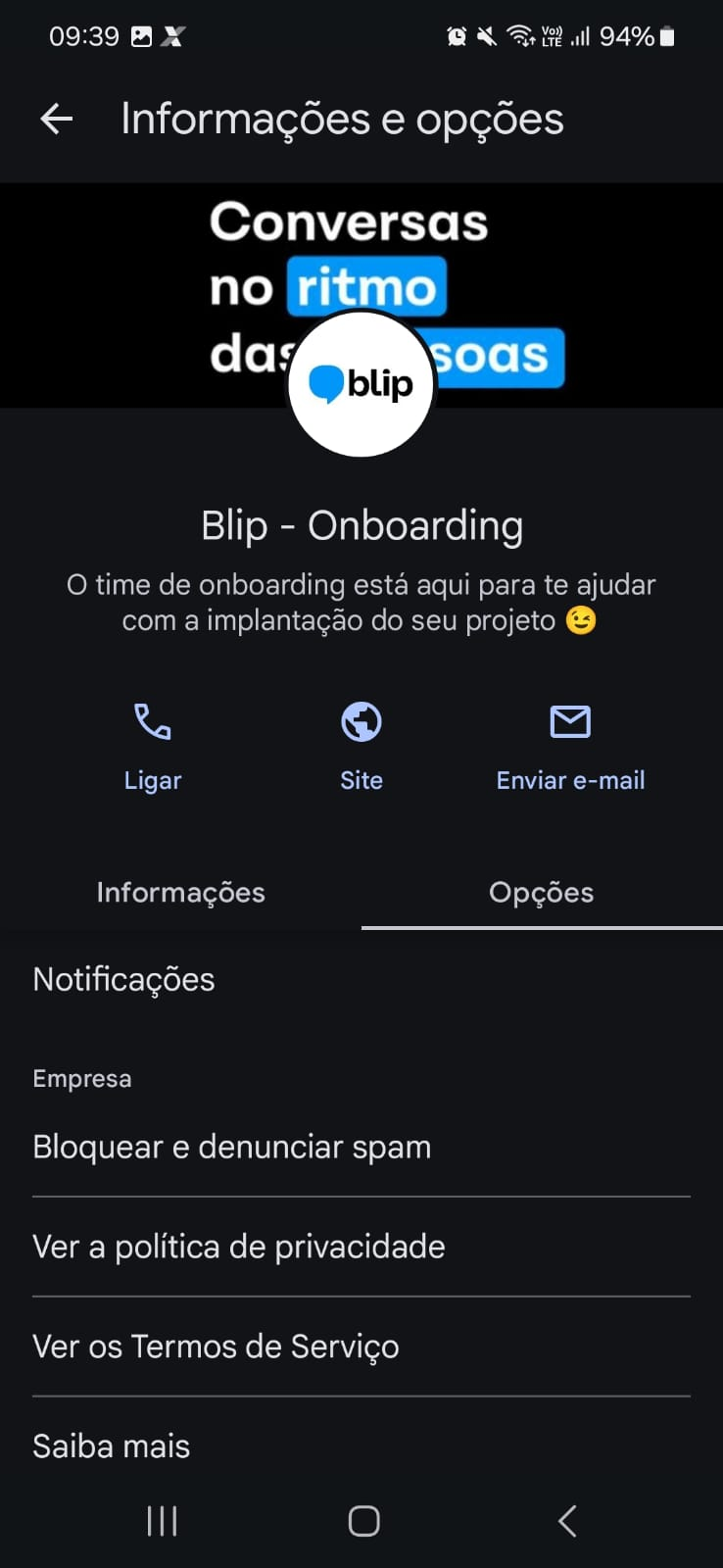This screenshot has height=1568, width=723.
Task: Open recent apps from the navigation bar
Action: 162,1521
